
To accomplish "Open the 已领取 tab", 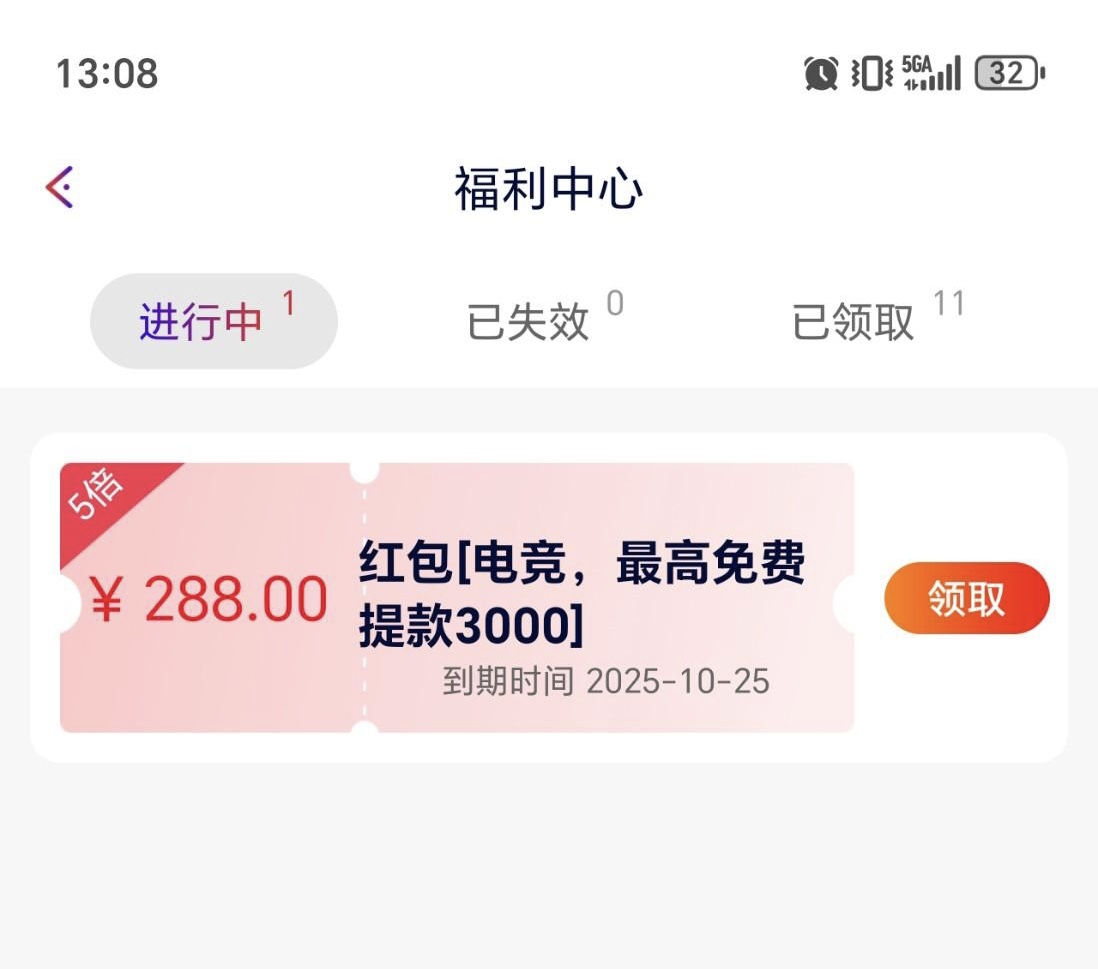I will (x=856, y=321).
